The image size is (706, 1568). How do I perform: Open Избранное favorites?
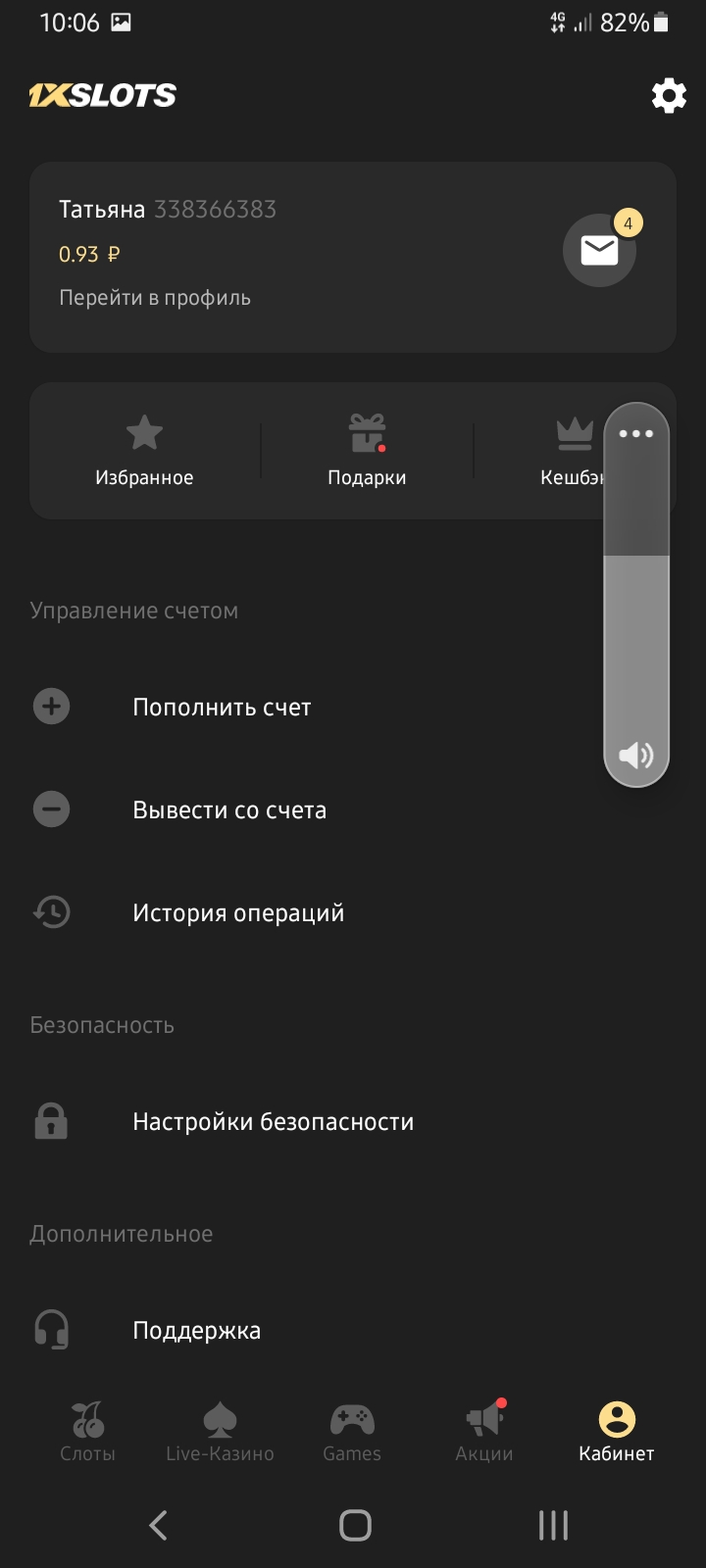144,451
